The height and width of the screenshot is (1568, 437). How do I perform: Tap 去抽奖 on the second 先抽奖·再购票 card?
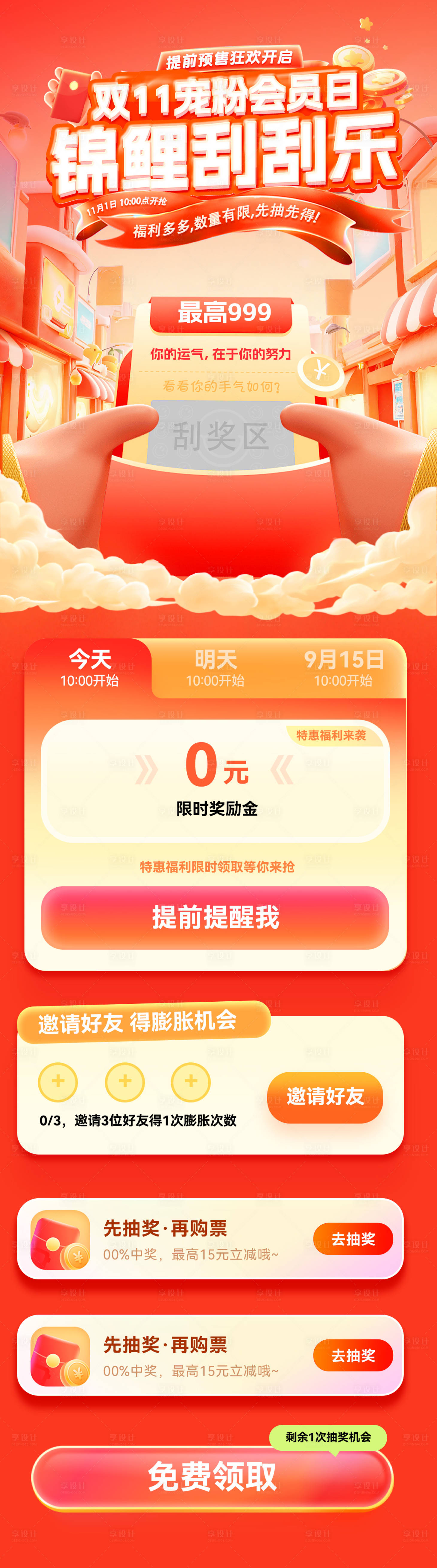coord(353,1355)
